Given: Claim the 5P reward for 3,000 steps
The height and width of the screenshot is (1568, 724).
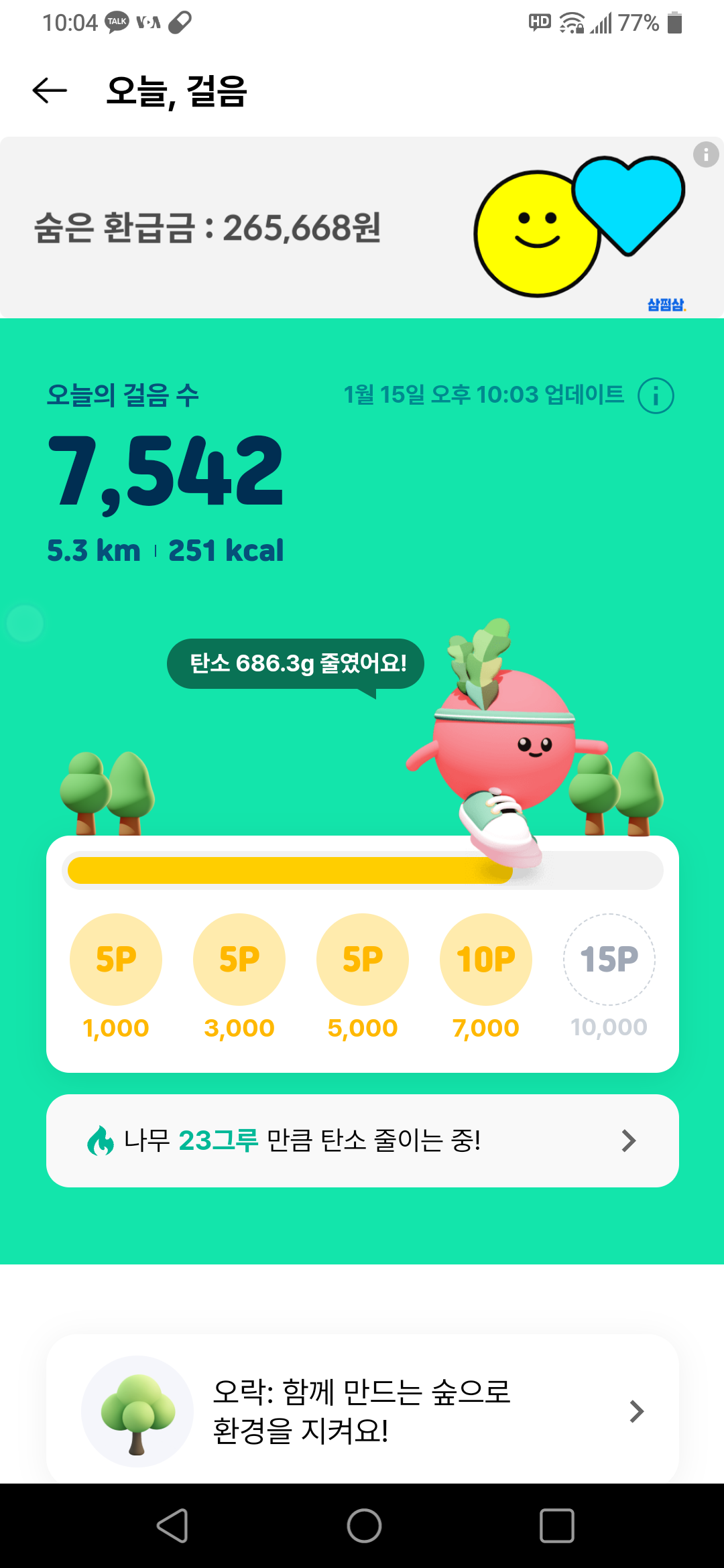Looking at the screenshot, I should [x=239, y=959].
